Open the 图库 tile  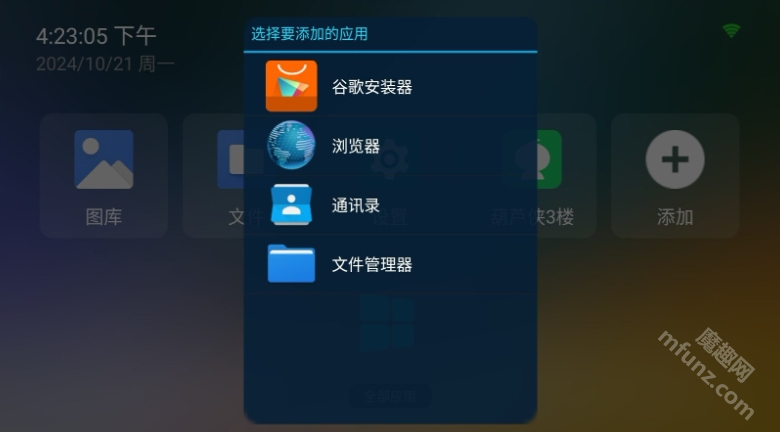103,175
